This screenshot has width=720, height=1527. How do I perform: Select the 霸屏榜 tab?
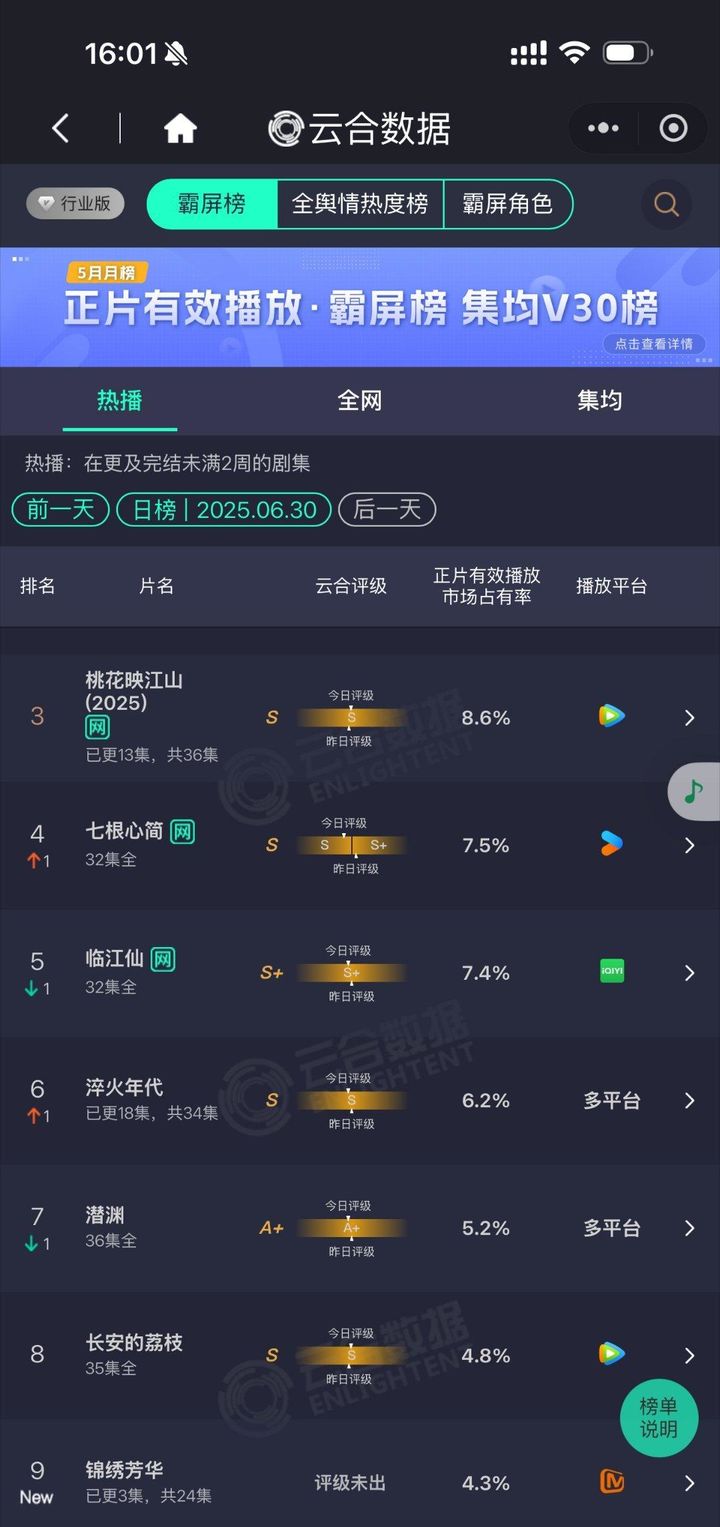tap(212, 204)
